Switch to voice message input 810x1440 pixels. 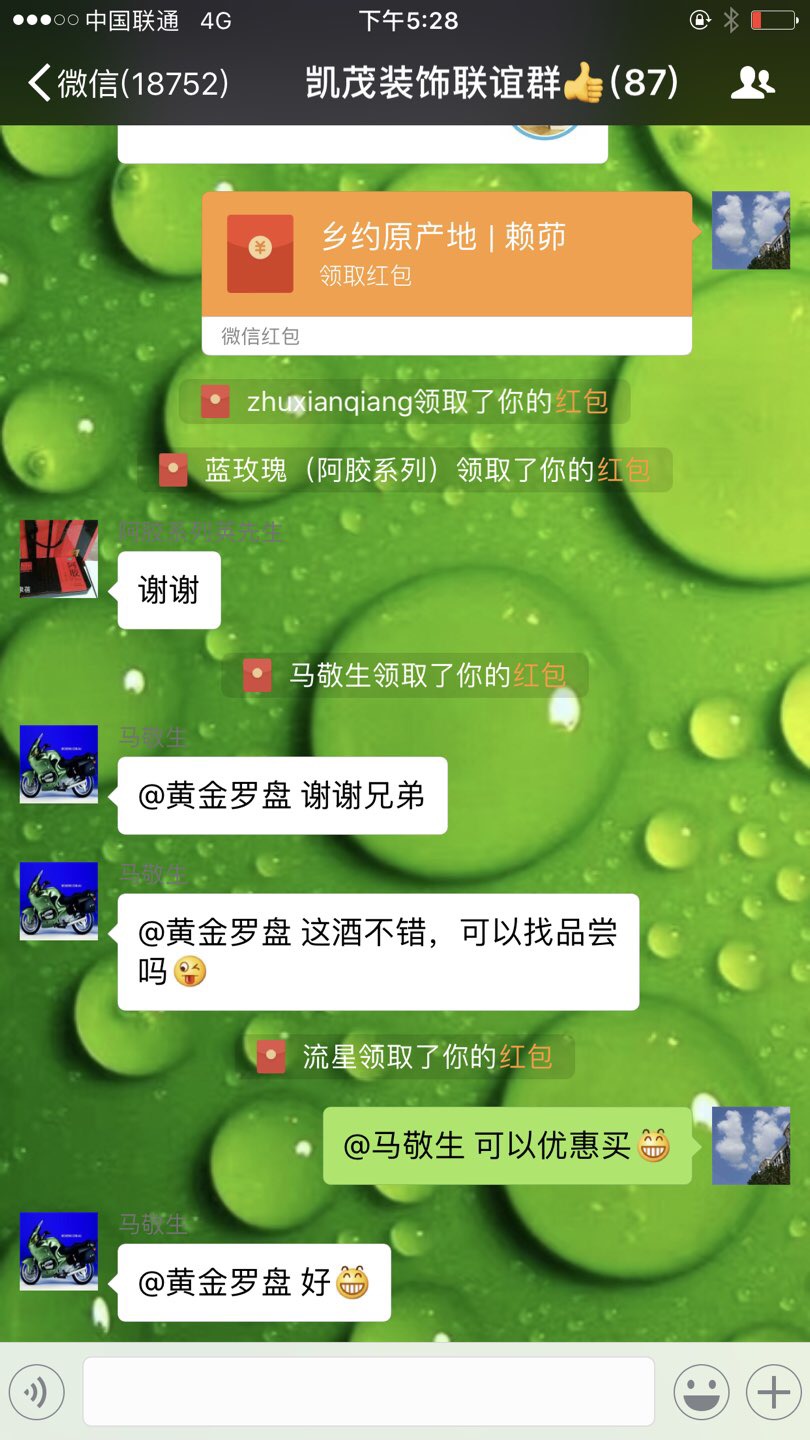pos(37,1391)
